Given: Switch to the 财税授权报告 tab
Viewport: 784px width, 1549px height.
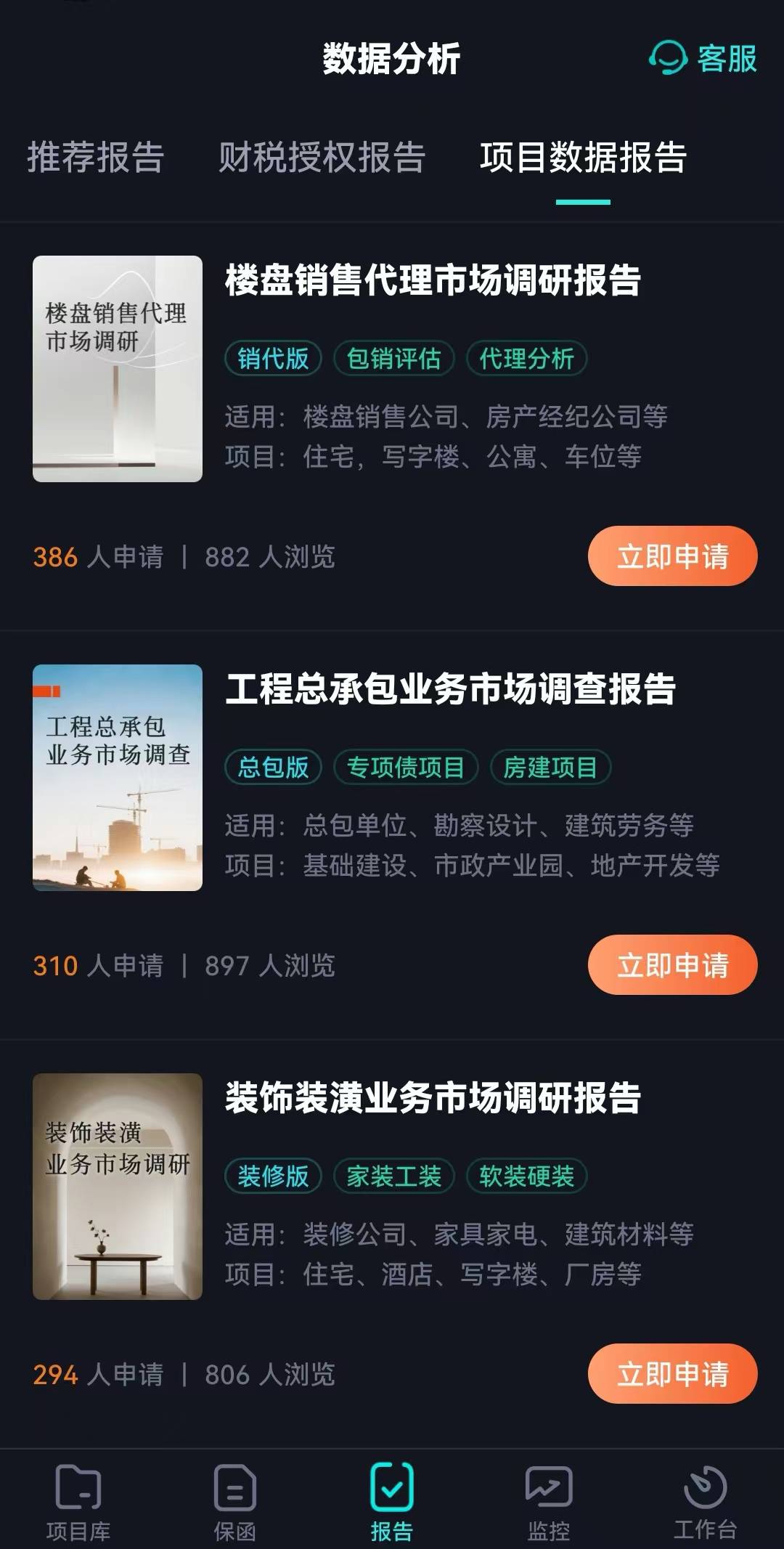Looking at the screenshot, I should tap(322, 157).
